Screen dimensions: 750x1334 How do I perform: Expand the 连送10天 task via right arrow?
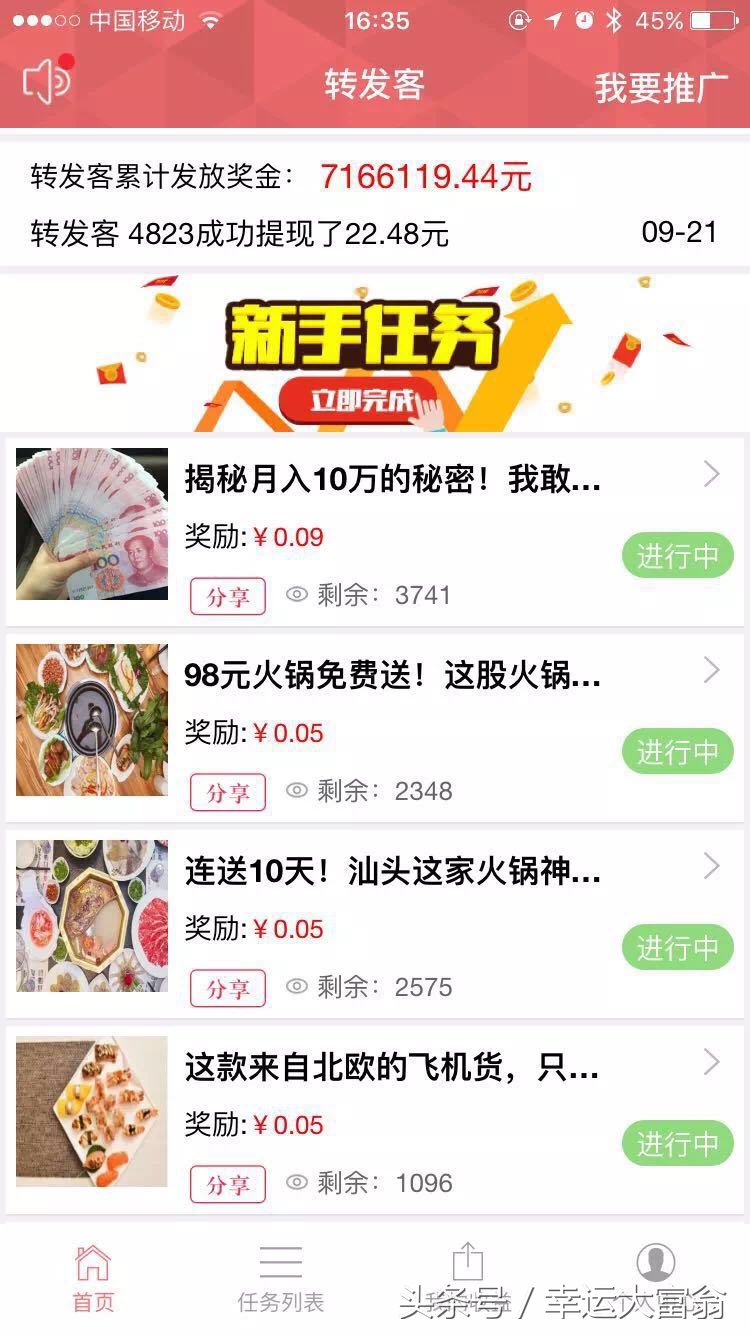(711, 866)
